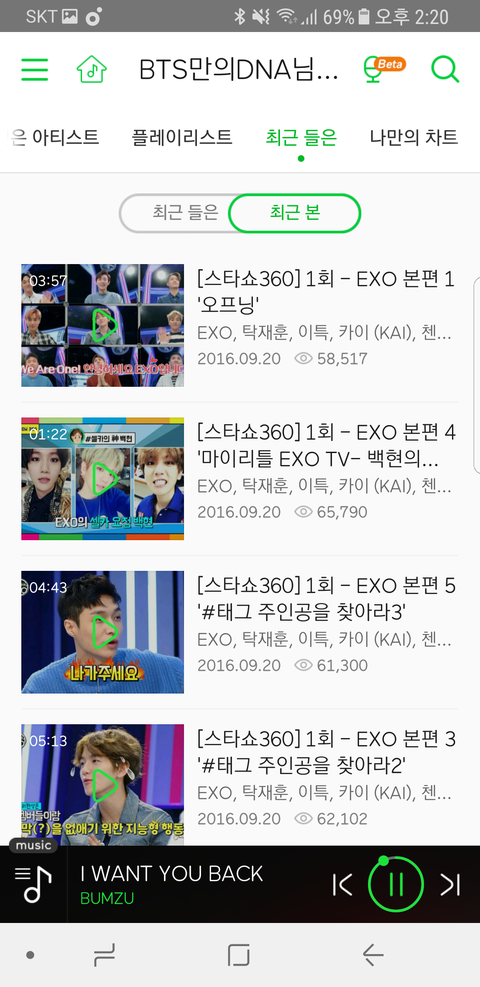Go to the music home icon
The width and height of the screenshot is (480, 987).
pos(92,69)
